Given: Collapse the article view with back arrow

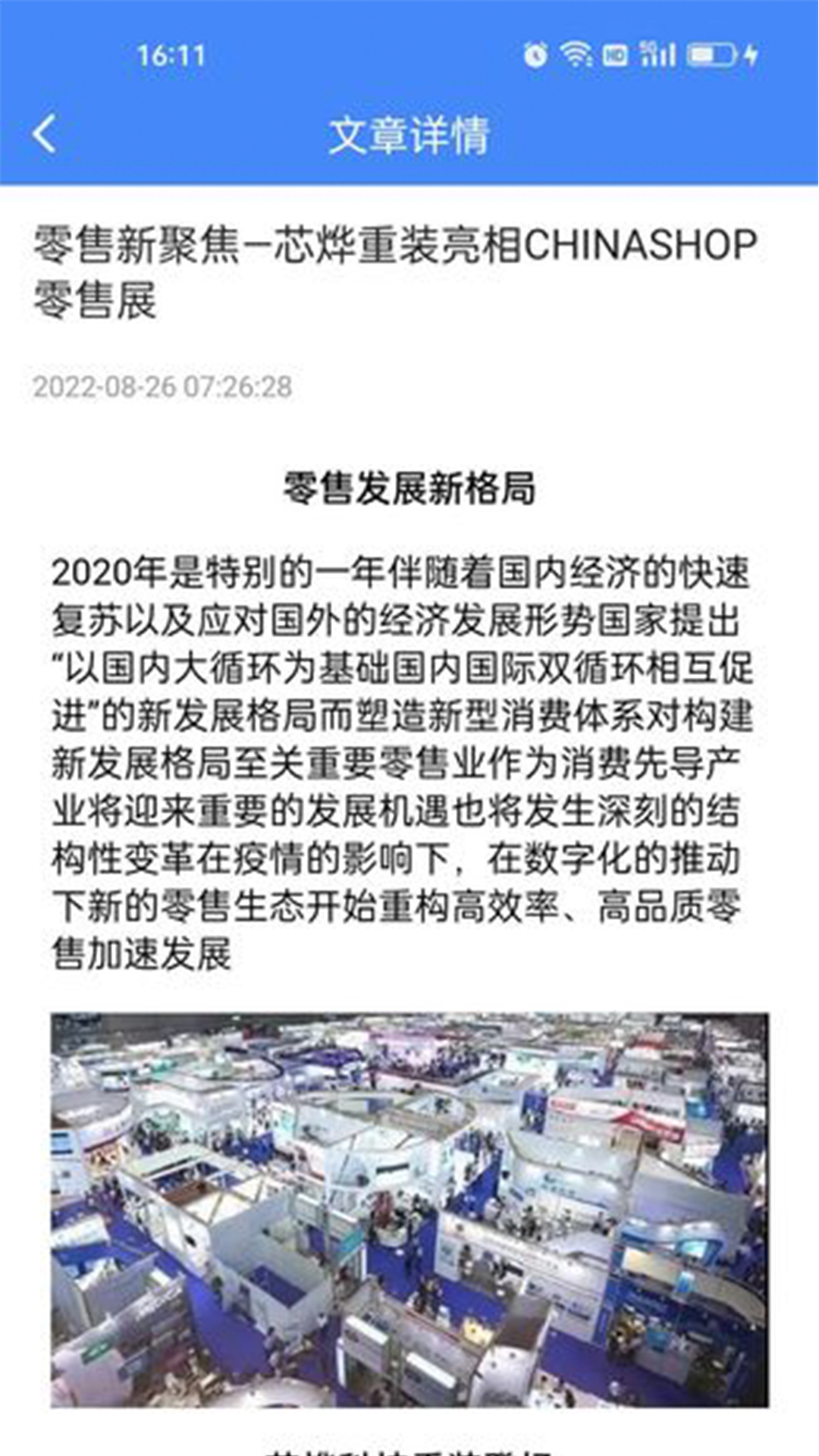Looking at the screenshot, I should 47,133.
